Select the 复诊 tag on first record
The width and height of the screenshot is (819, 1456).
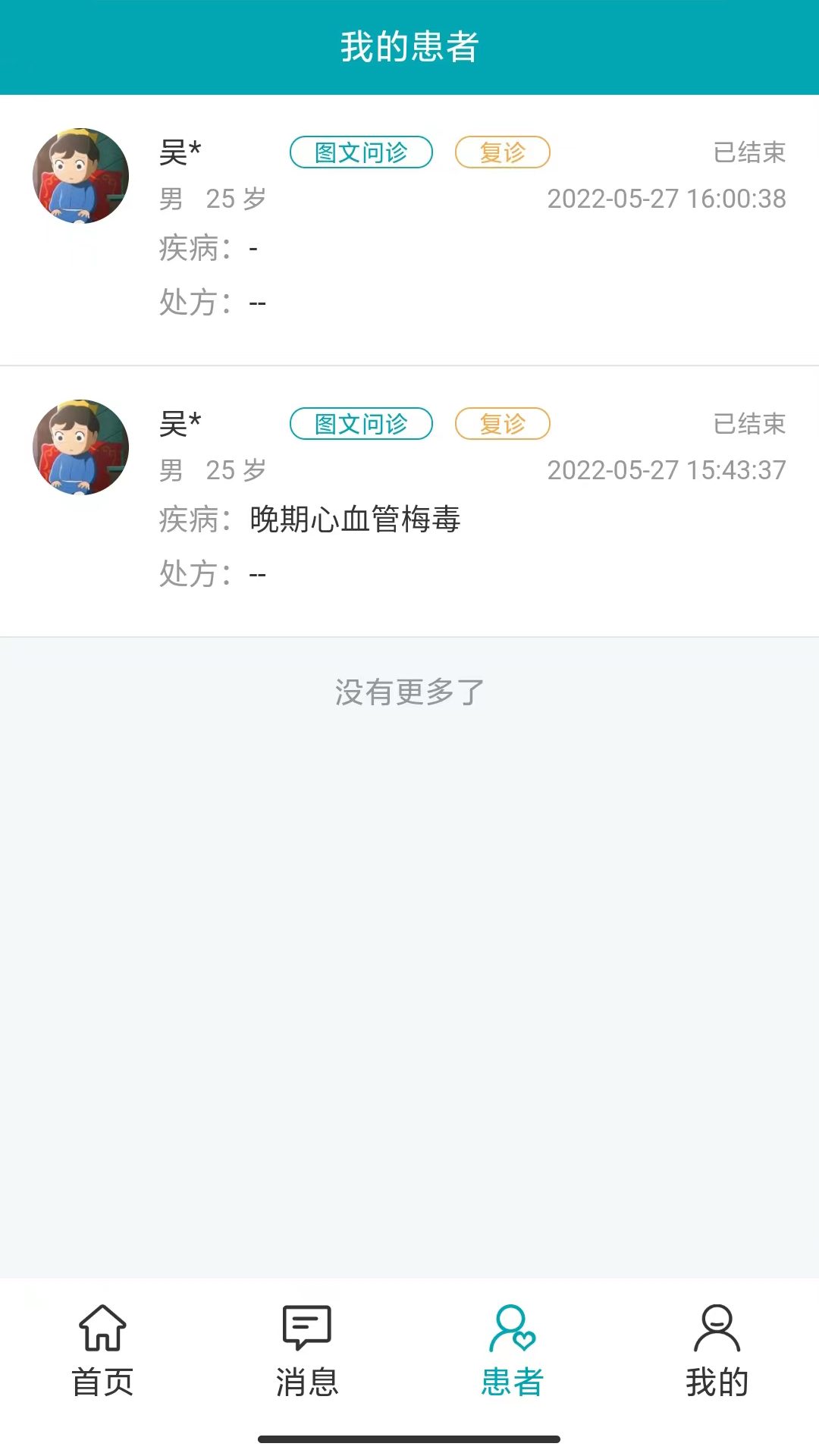click(502, 152)
